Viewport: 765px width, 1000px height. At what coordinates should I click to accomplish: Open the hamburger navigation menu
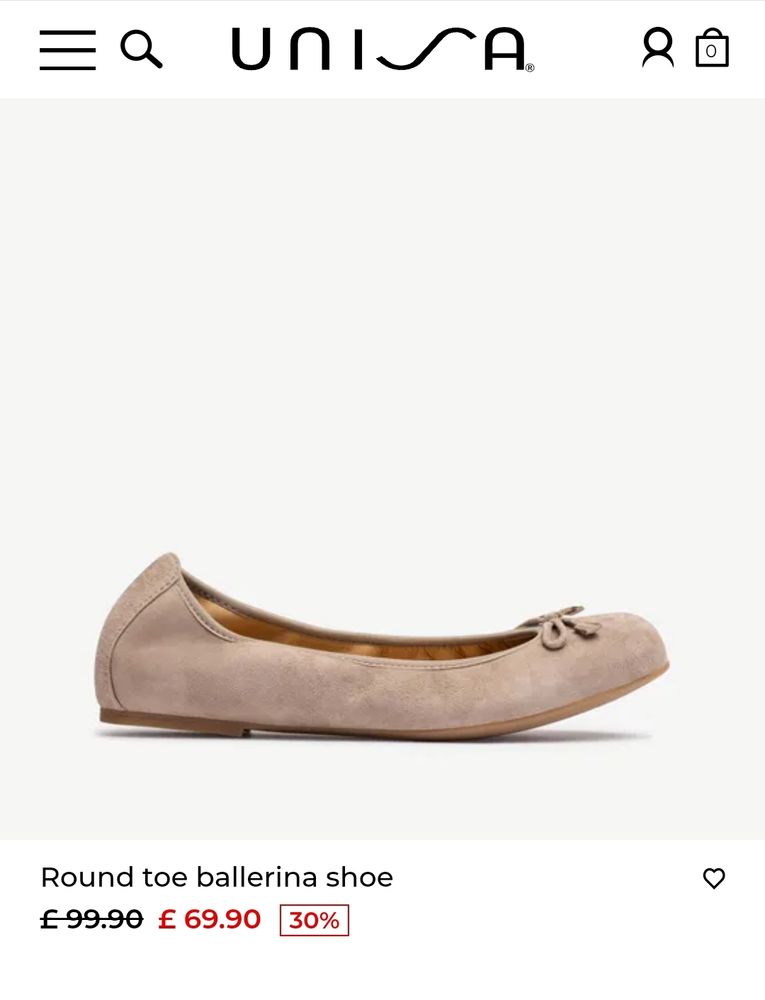[x=68, y=50]
